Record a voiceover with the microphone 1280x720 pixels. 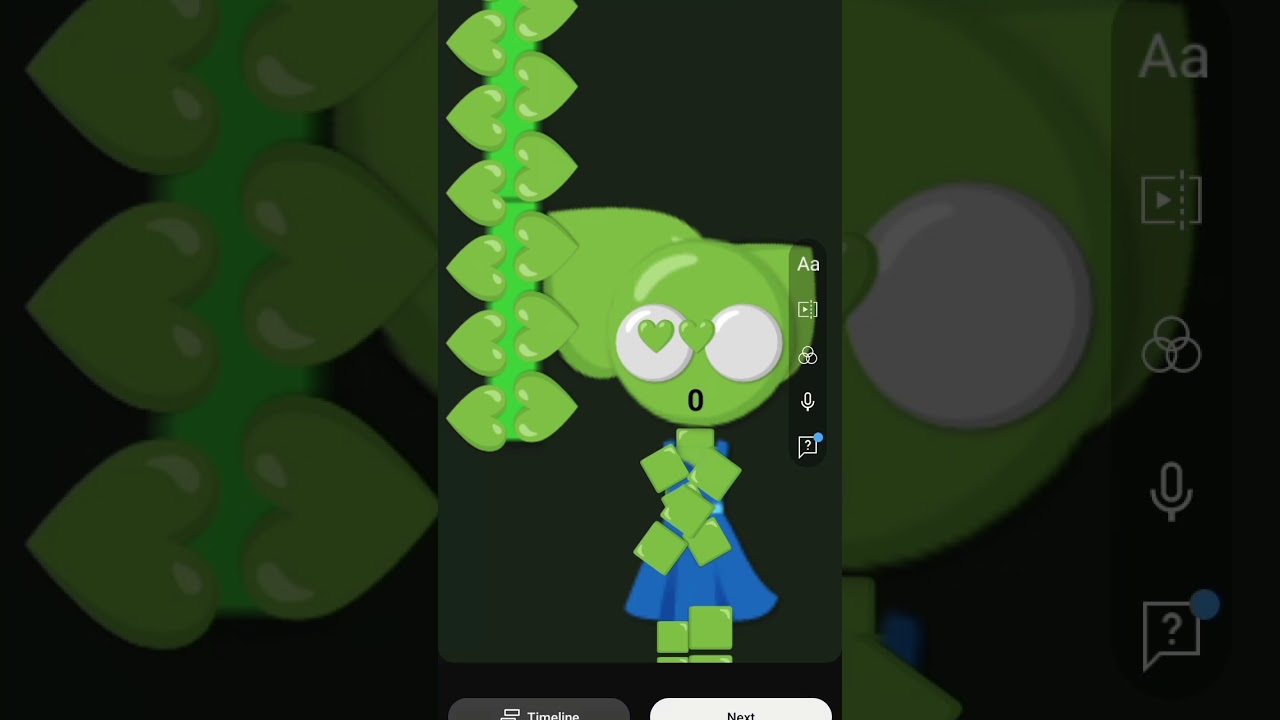click(x=808, y=402)
